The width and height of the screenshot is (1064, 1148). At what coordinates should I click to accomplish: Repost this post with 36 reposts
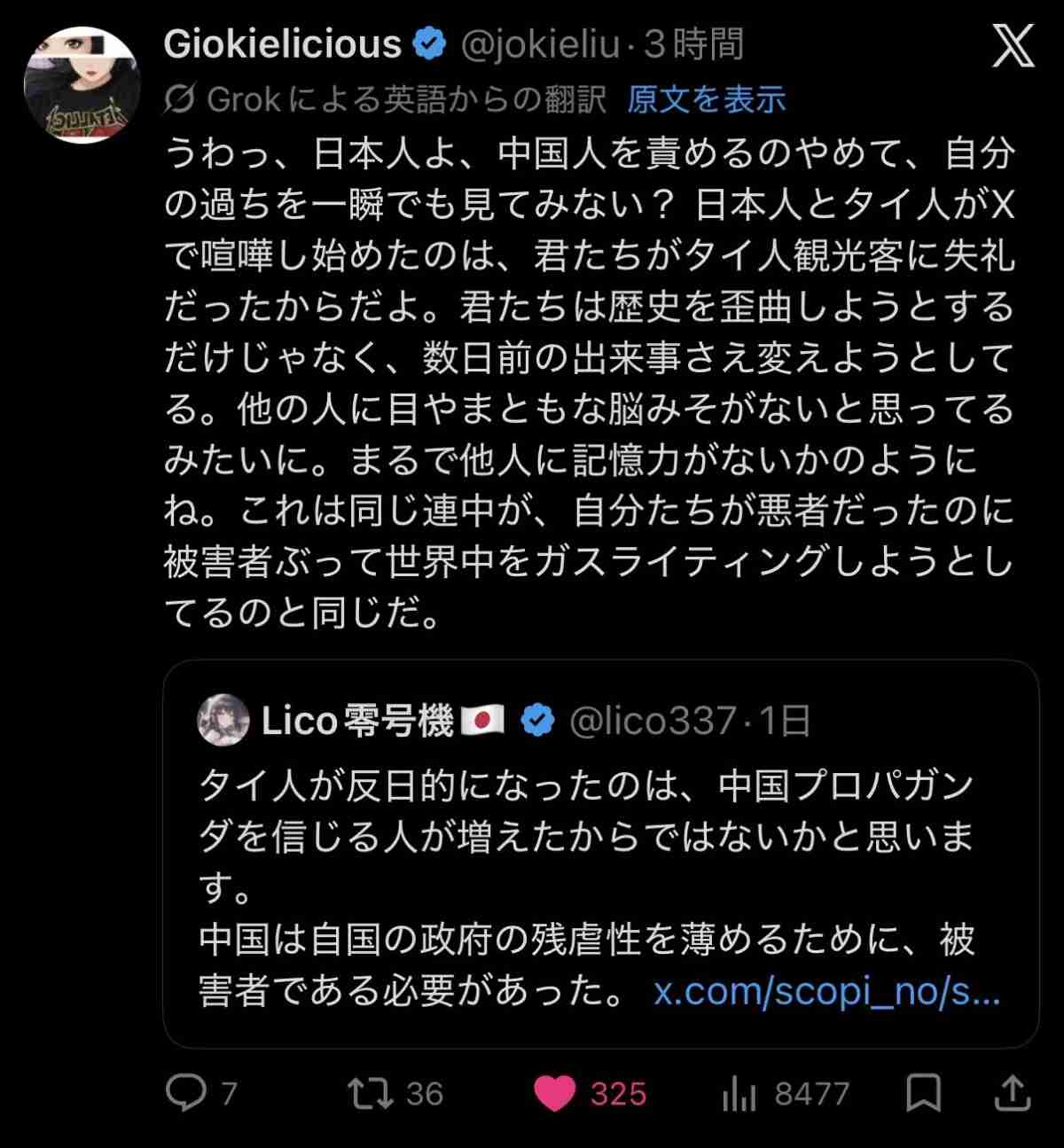(x=371, y=1093)
